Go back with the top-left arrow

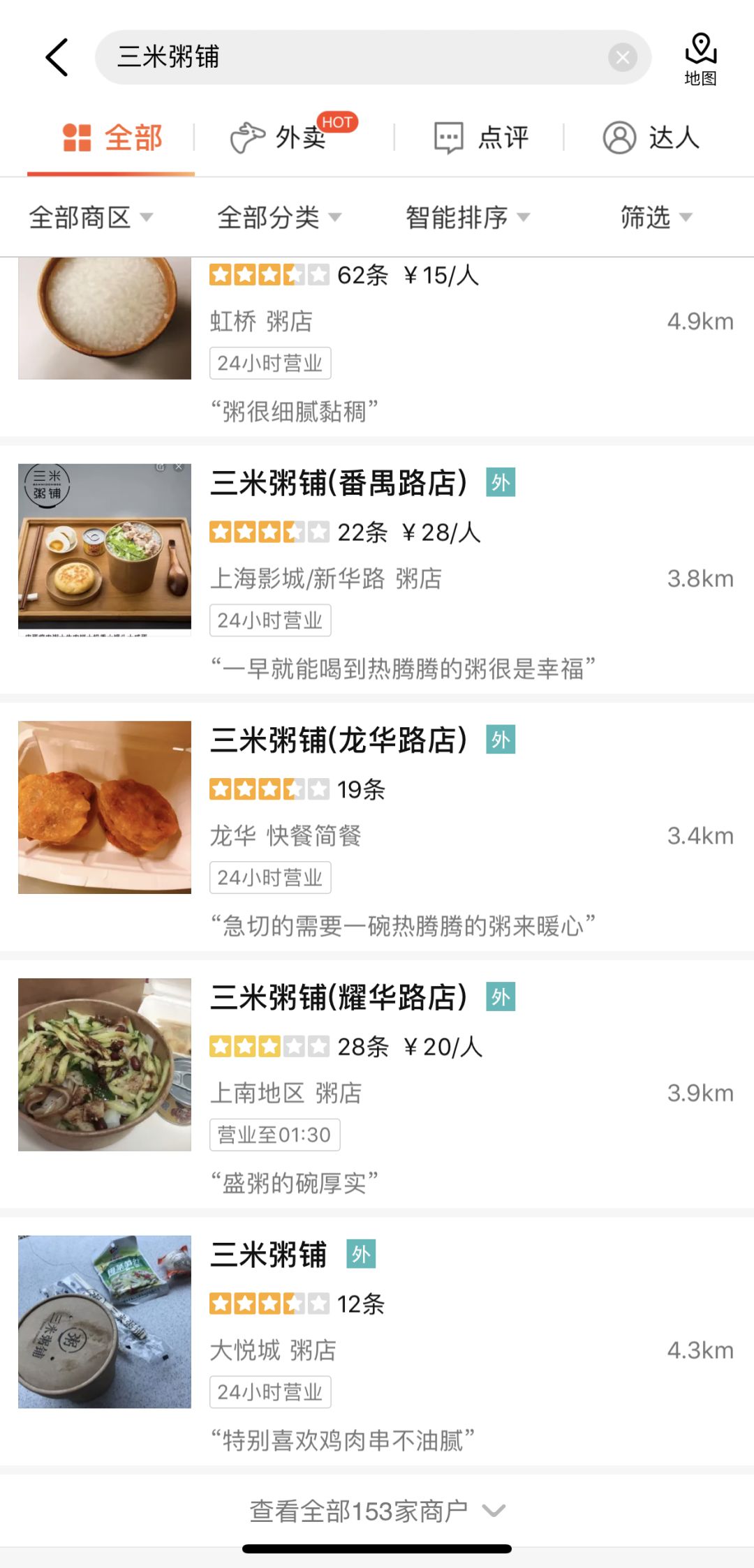click(57, 57)
